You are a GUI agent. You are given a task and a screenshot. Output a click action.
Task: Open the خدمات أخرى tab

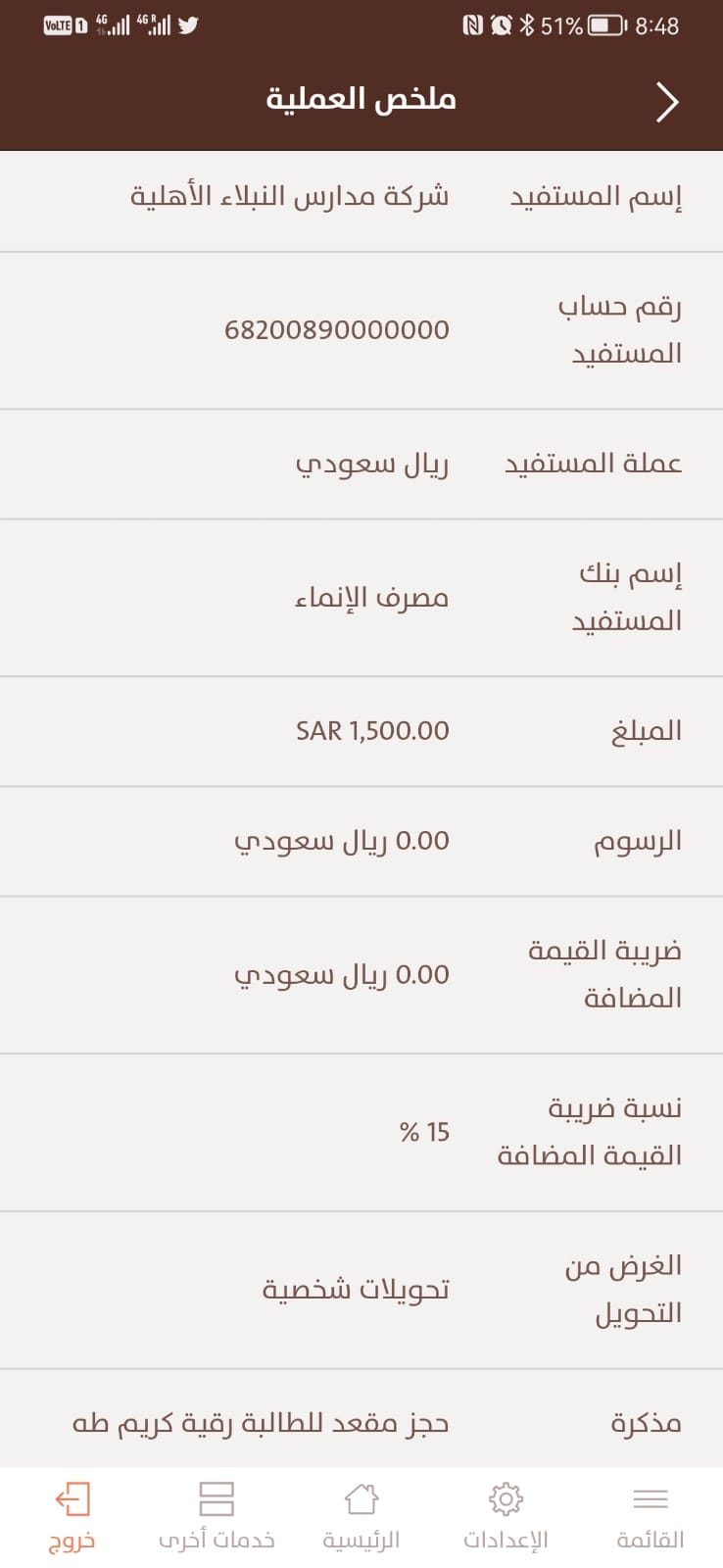pyautogui.click(x=217, y=1517)
